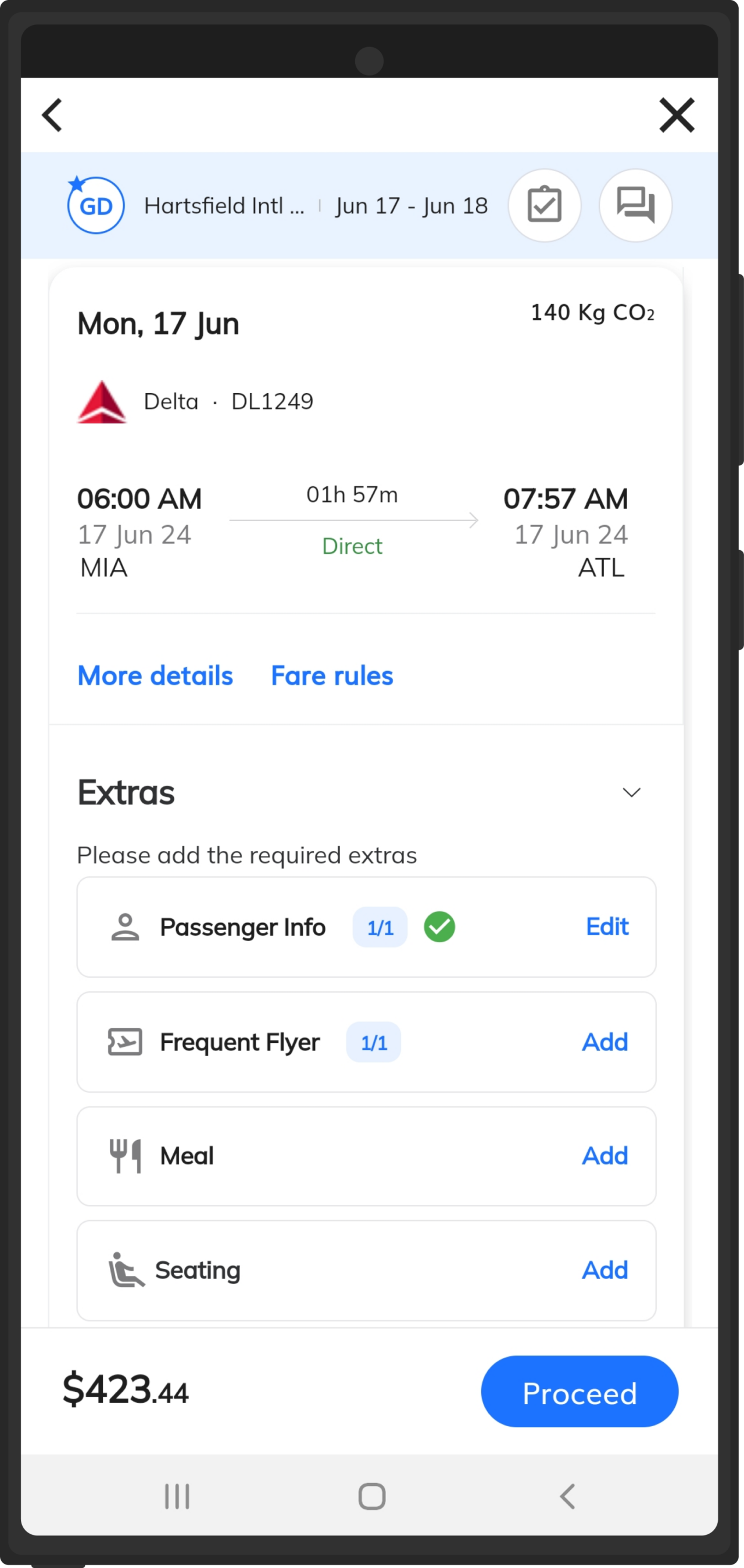744x1568 pixels.
Task: Open More details
Action: coord(155,676)
